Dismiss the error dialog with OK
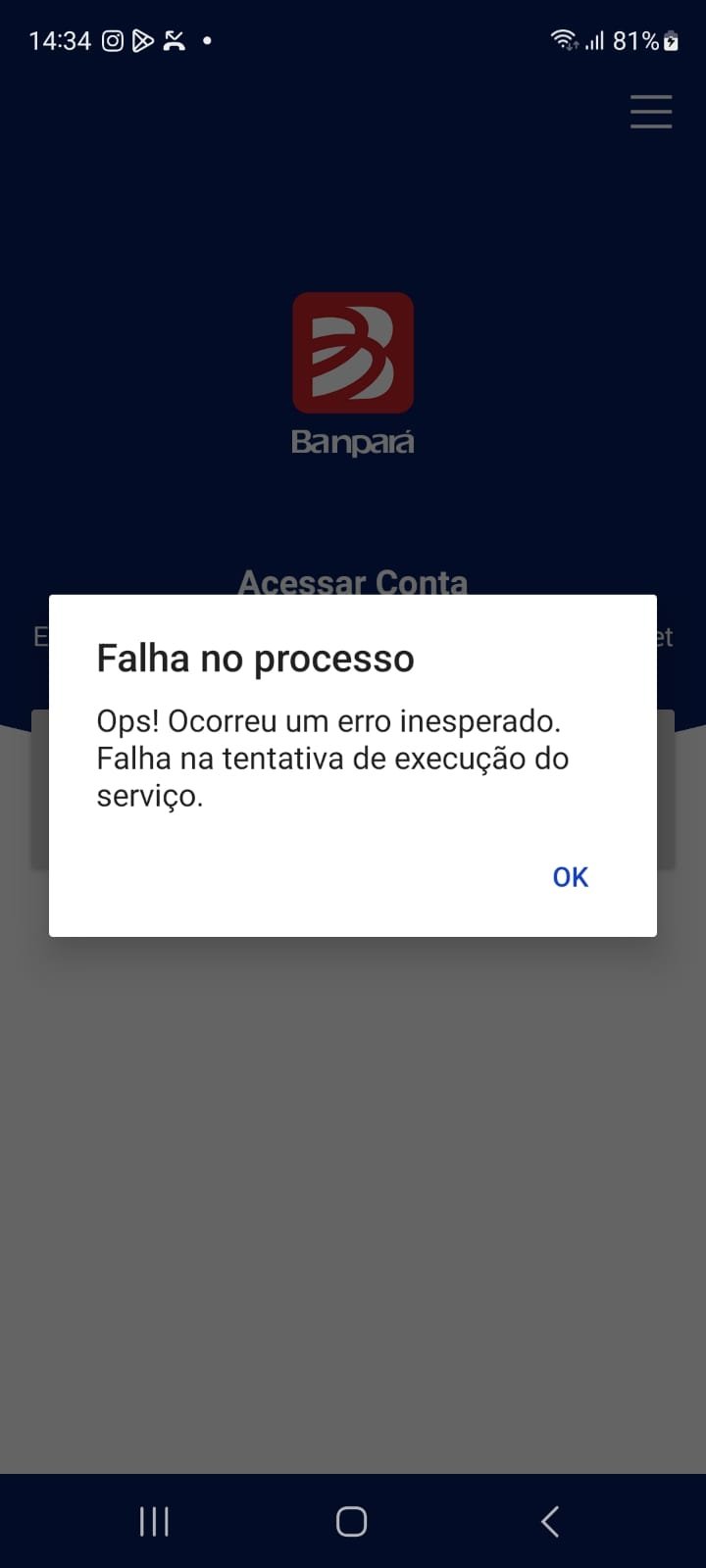Image resolution: width=706 pixels, height=1568 pixels. (x=570, y=876)
